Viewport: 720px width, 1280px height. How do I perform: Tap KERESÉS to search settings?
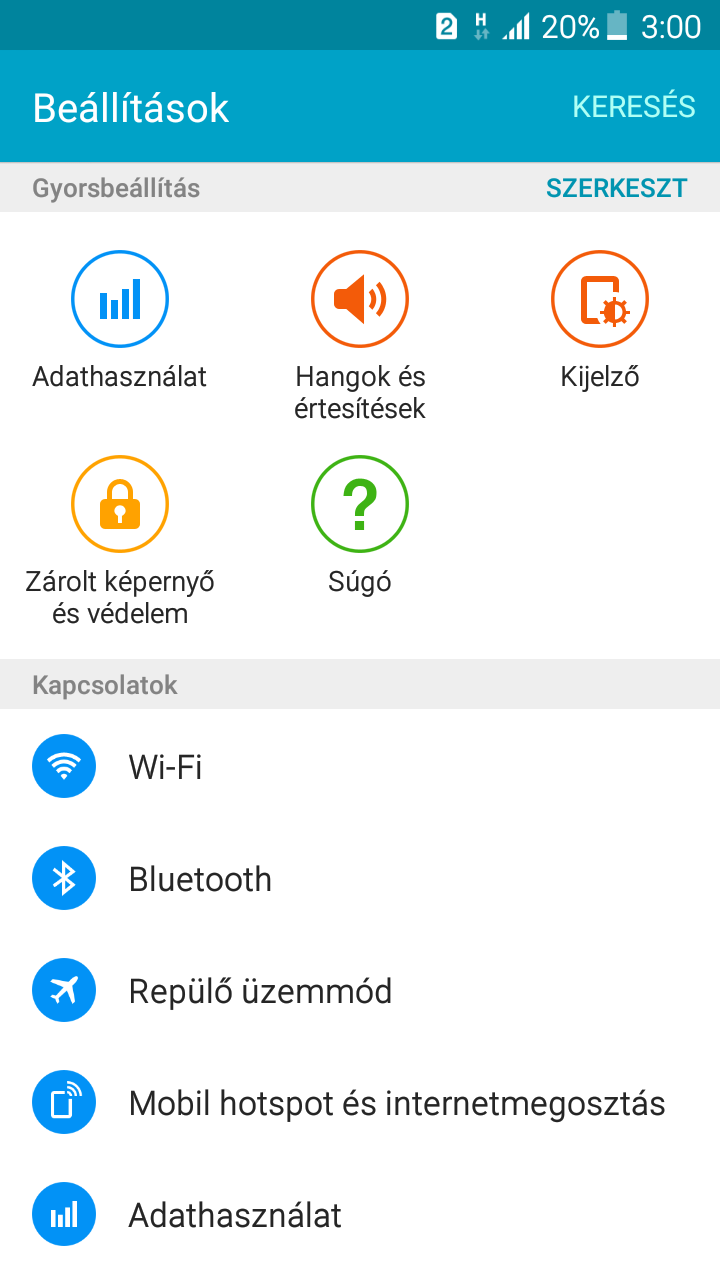click(x=633, y=107)
